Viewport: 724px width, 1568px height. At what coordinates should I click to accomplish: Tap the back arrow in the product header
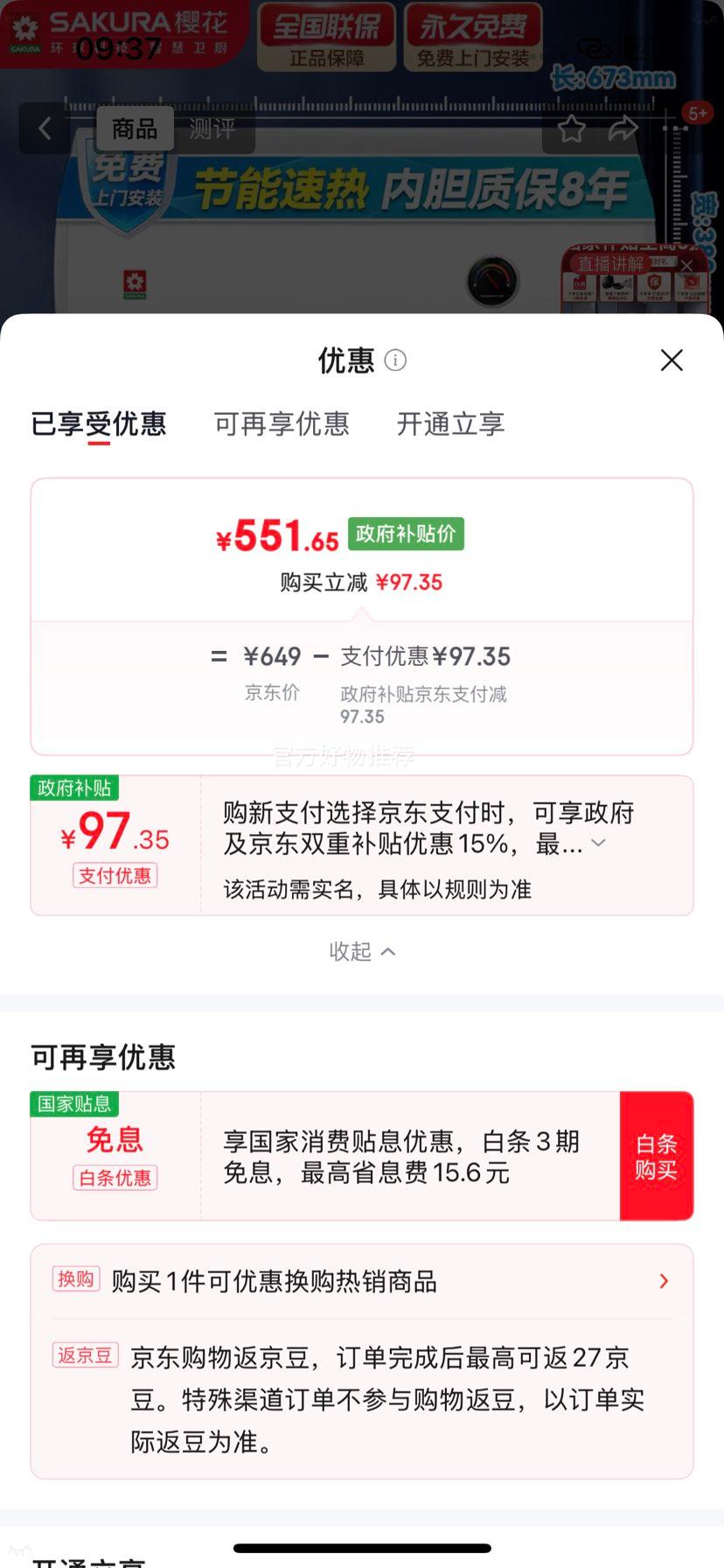(45, 128)
